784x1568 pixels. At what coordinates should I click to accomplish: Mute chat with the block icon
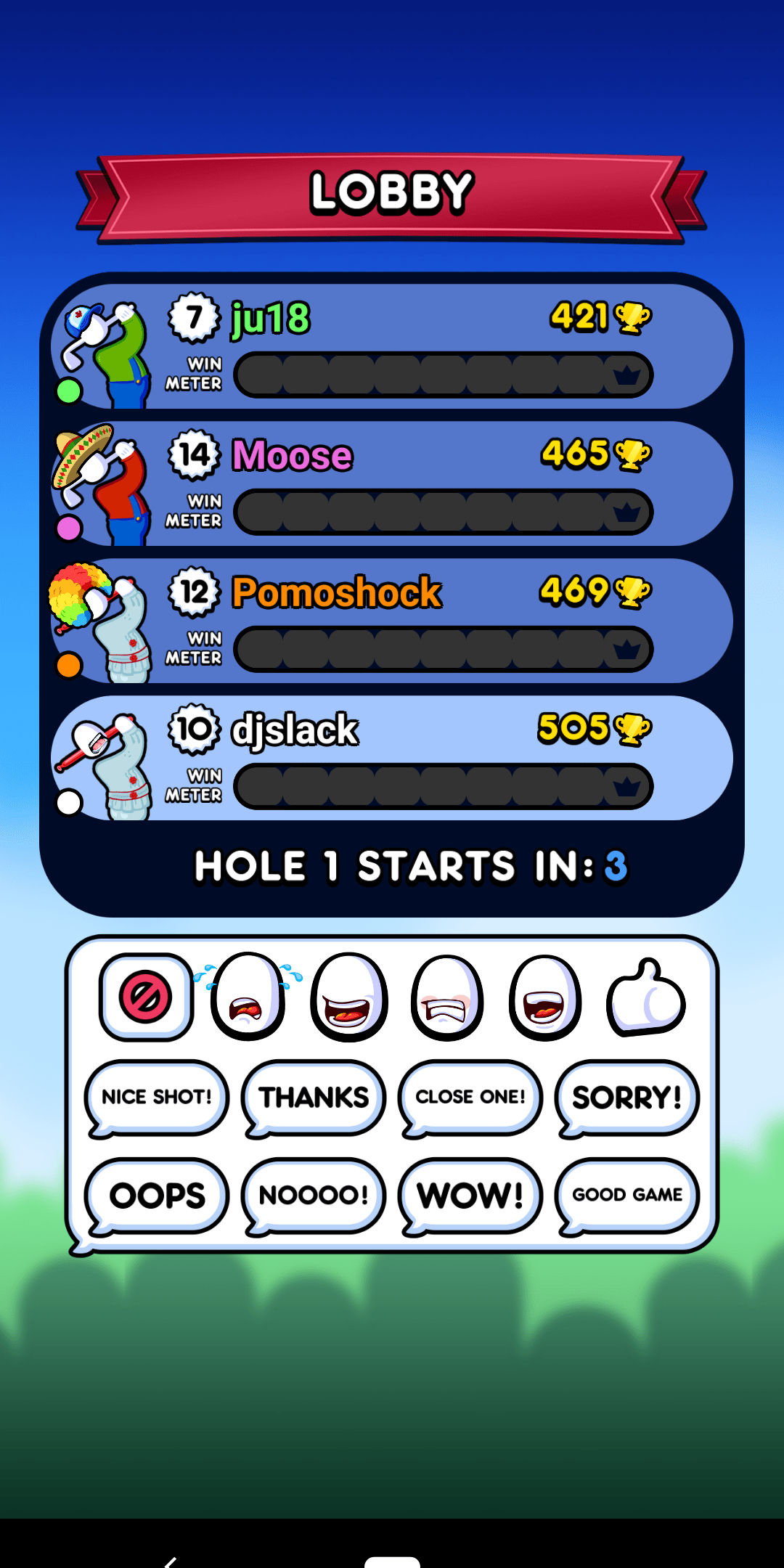tap(146, 997)
